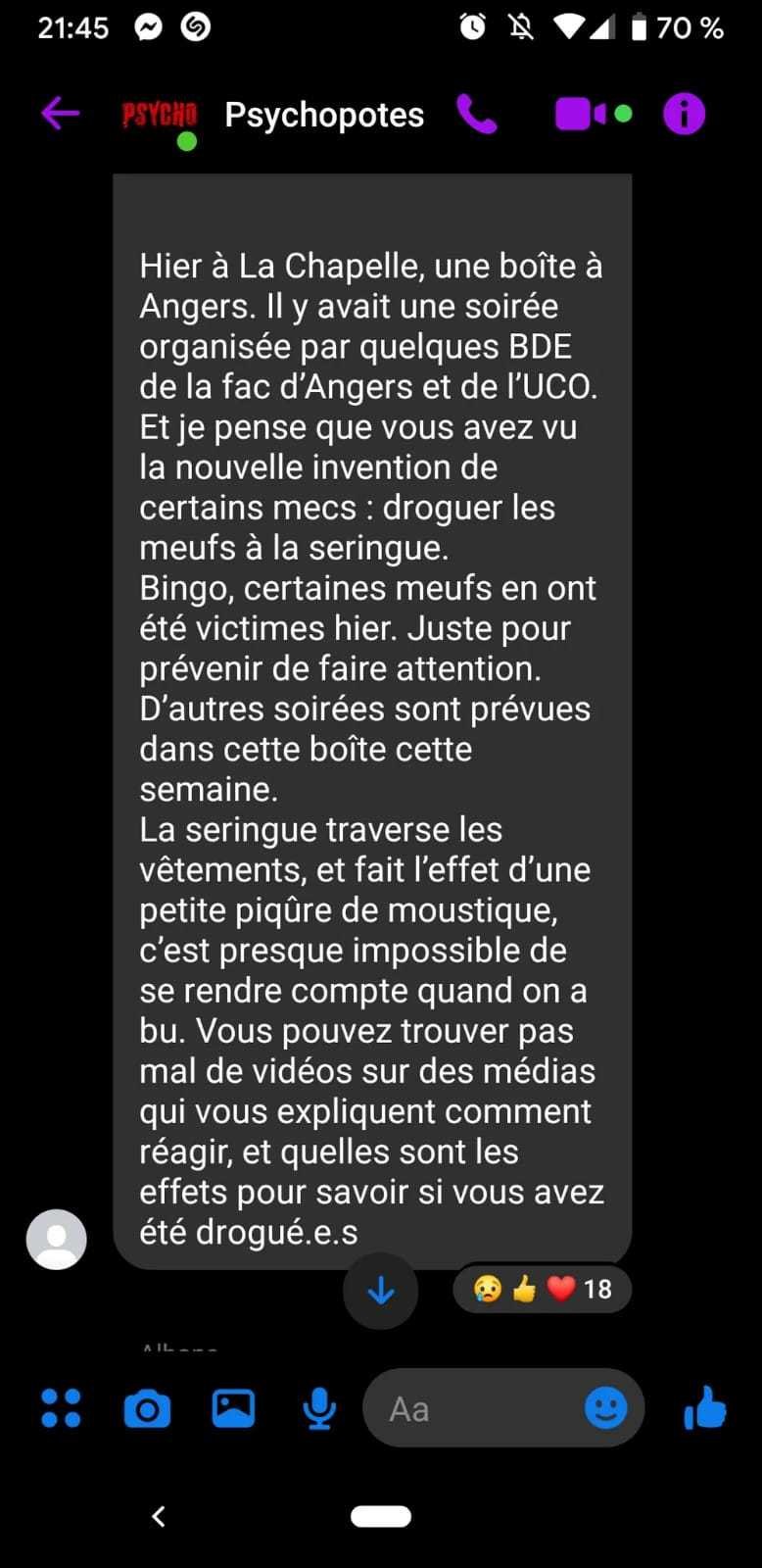The height and width of the screenshot is (1568, 762).
Task: Open the four-dot more options menu
Action: [x=61, y=1409]
